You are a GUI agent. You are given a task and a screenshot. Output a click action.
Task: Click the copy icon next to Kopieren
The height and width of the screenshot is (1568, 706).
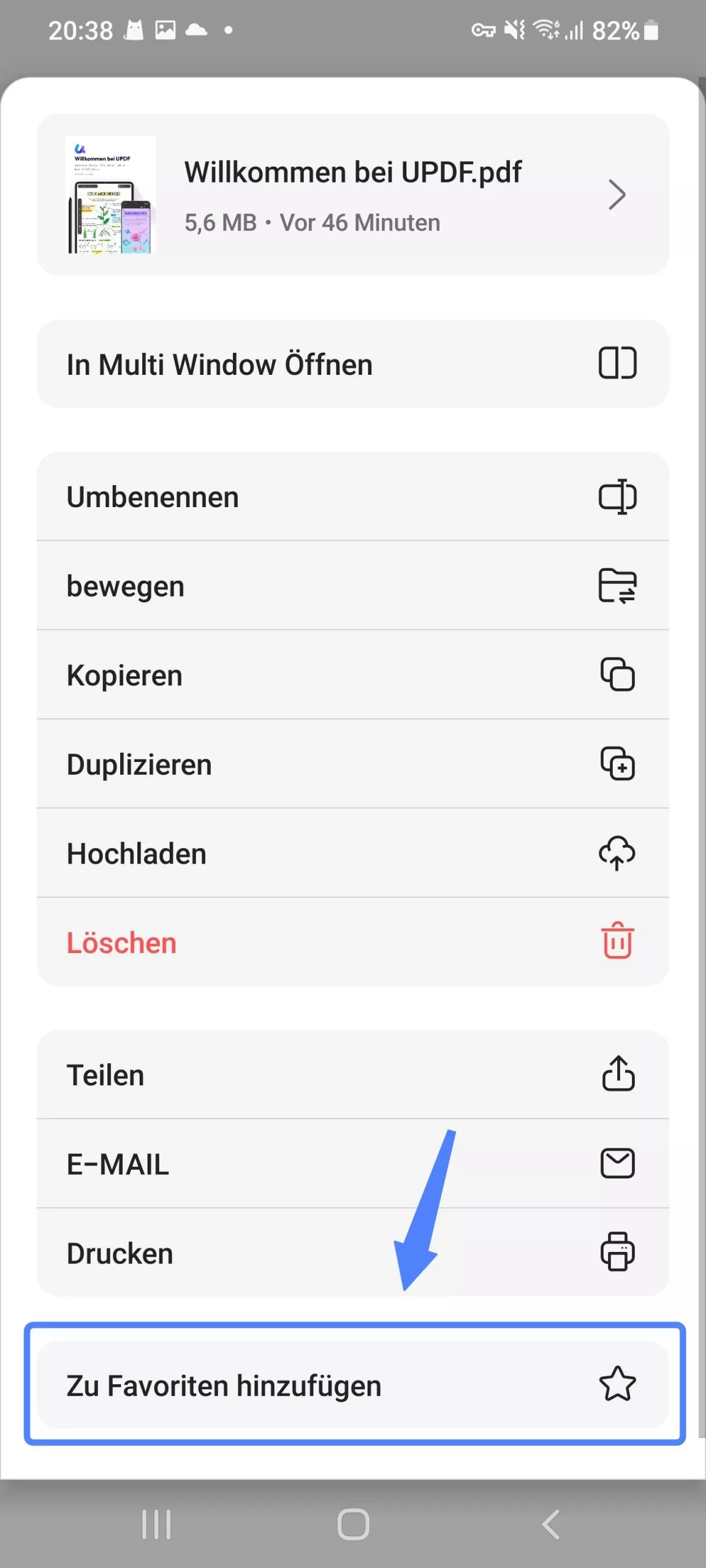(618, 675)
